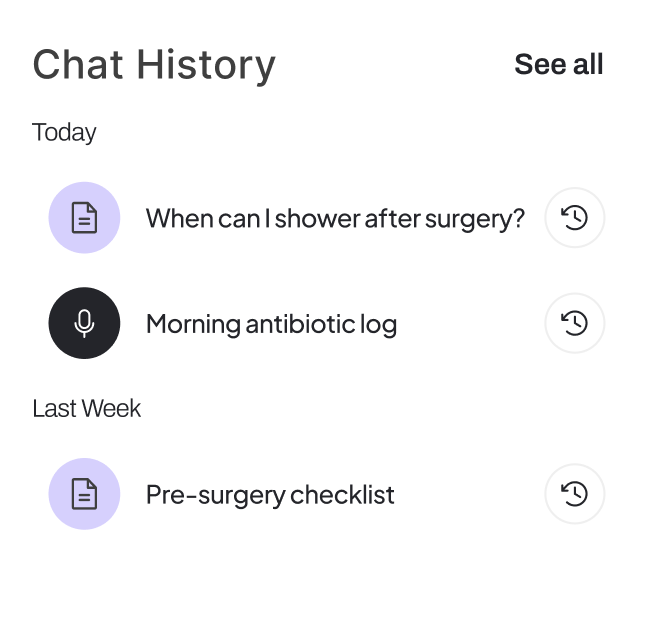Tap the history icon beside the shower question
Screen dimensions: 655x628
[x=575, y=218]
